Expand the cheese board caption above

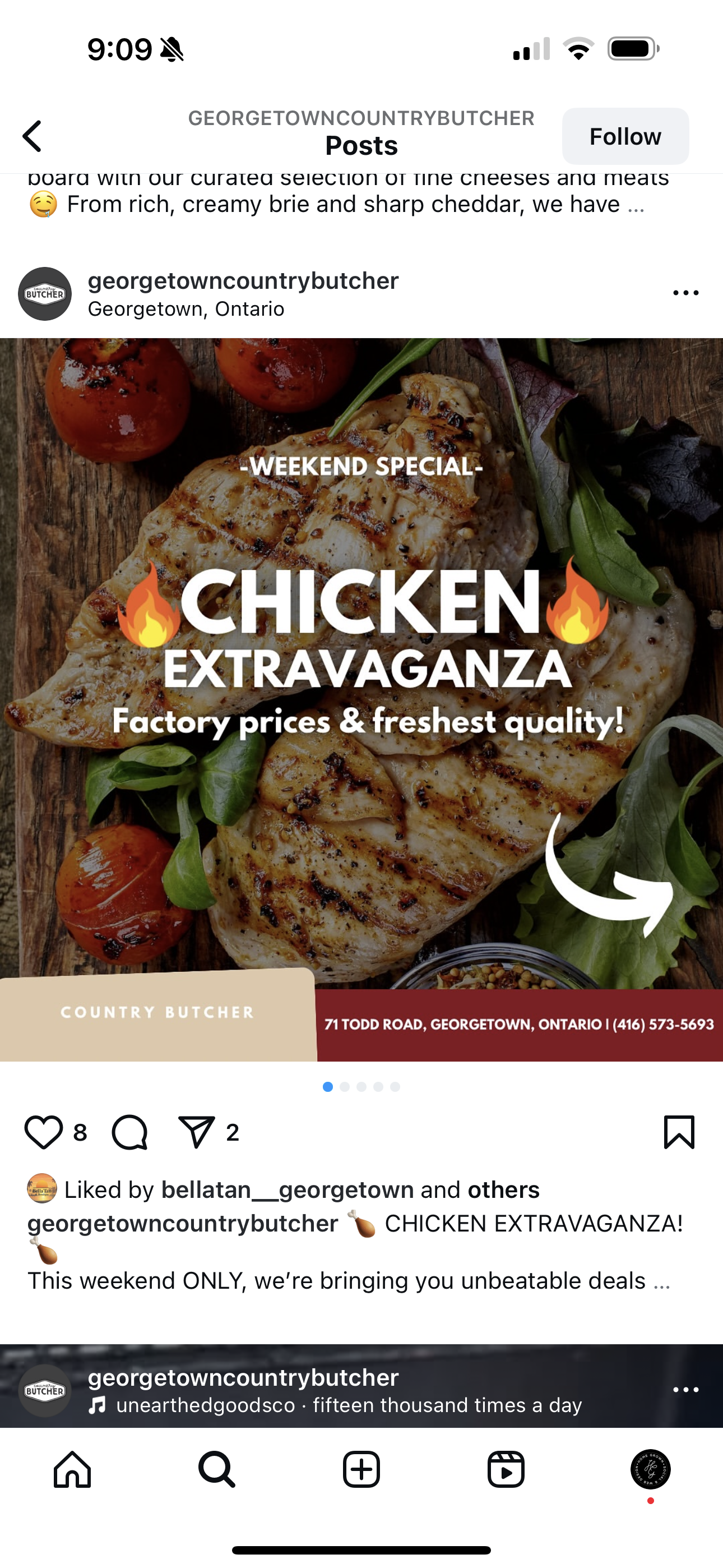tap(636, 205)
